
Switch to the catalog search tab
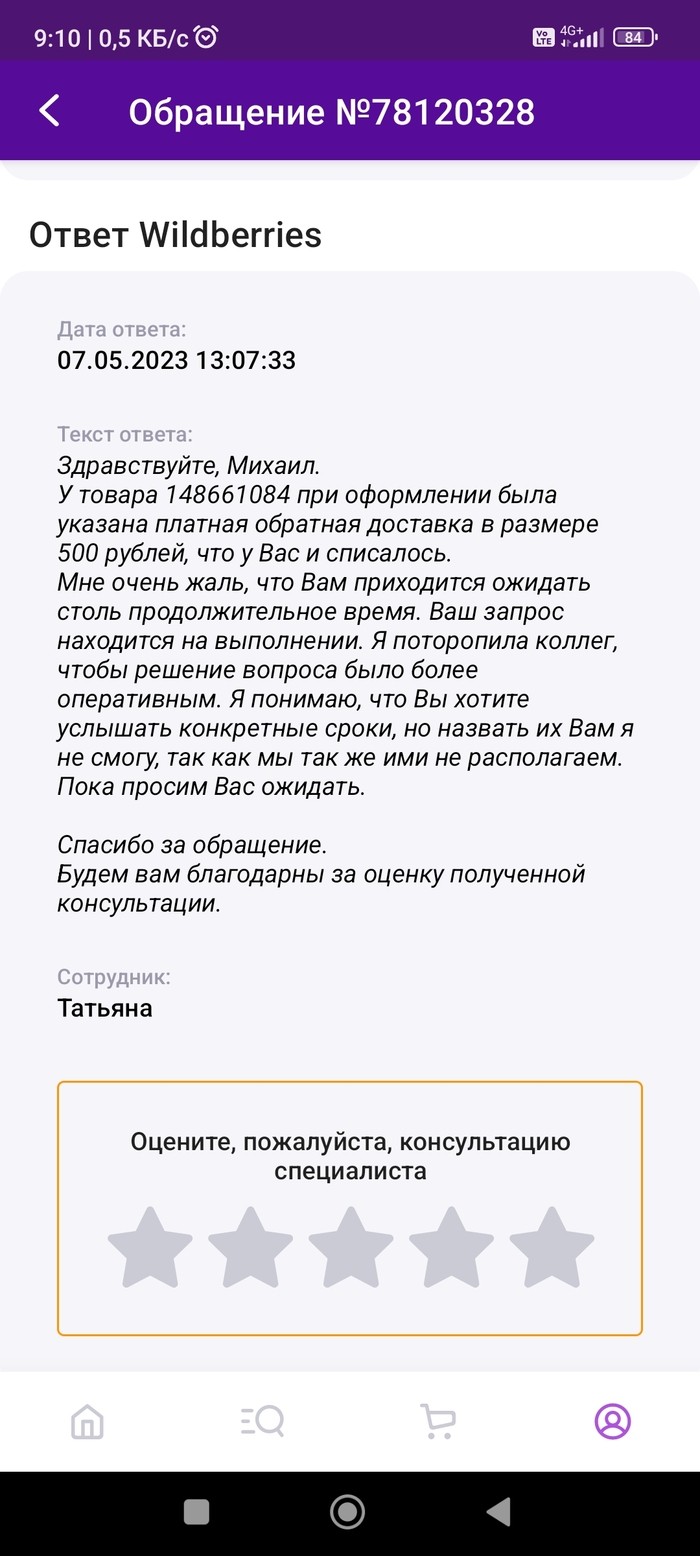[263, 1421]
